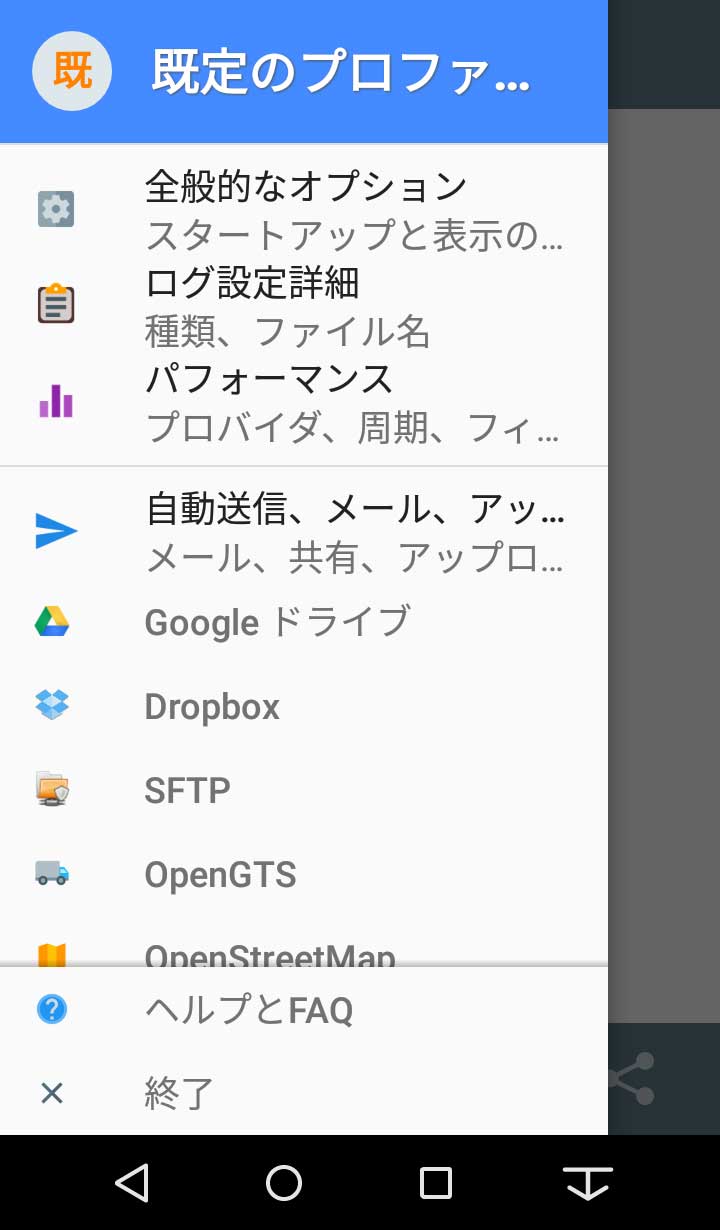The width and height of the screenshot is (720, 1230).
Task: Select OpenGTS
Action: click(304, 874)
